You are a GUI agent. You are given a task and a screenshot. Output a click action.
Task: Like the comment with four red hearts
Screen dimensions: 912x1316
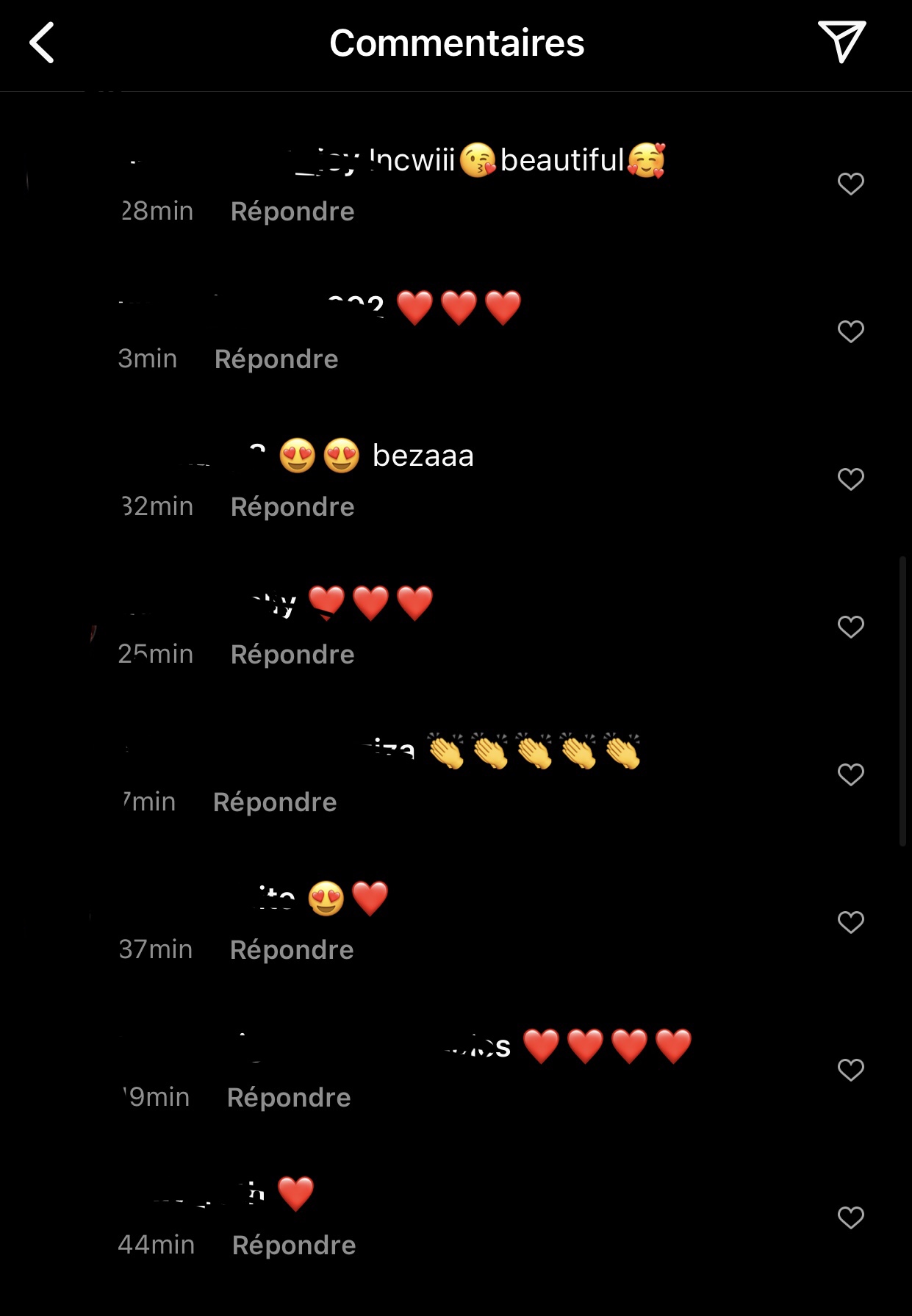click(x=850, y=1070)
